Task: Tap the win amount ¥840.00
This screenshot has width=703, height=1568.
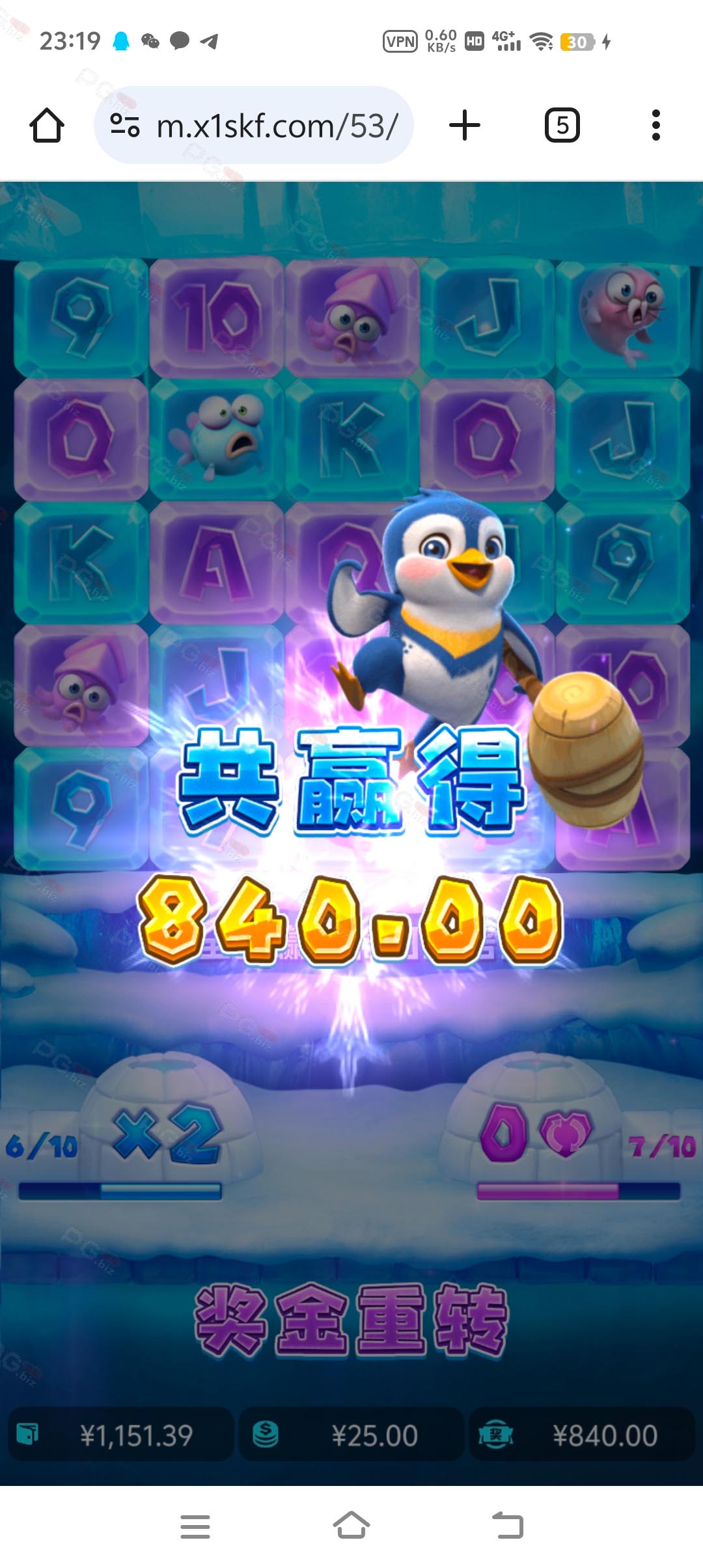Action: point(582,1435)
